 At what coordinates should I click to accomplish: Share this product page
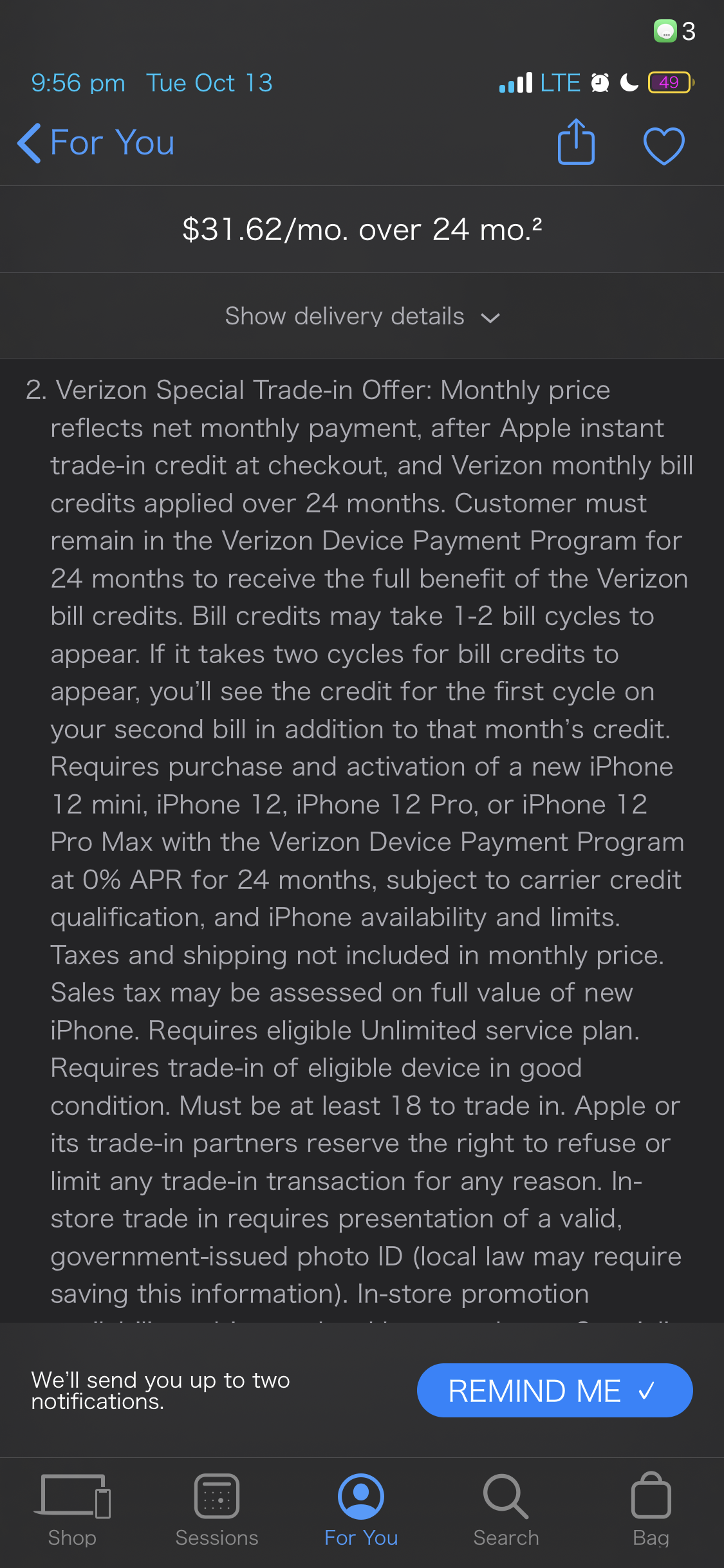click(576, 143)
